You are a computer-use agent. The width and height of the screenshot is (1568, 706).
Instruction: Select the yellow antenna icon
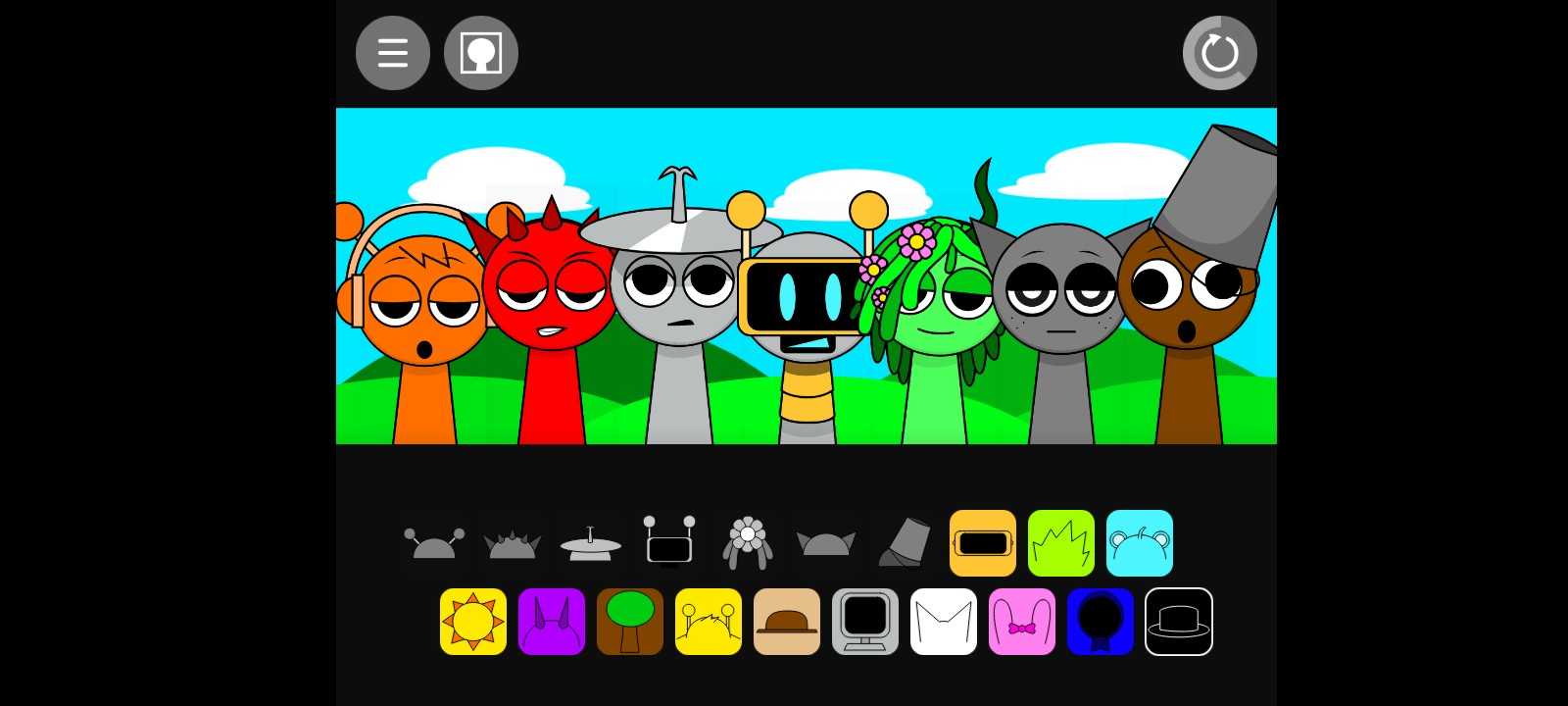pos(709,622)
